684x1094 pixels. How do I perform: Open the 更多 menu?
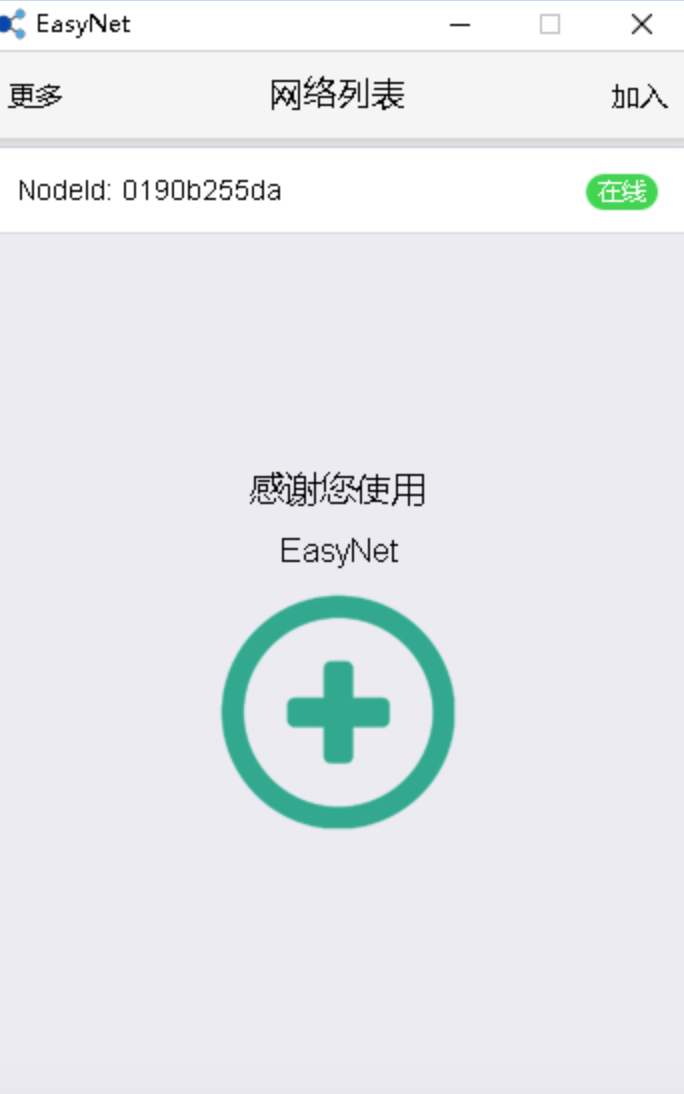click(x=36, y=96)
